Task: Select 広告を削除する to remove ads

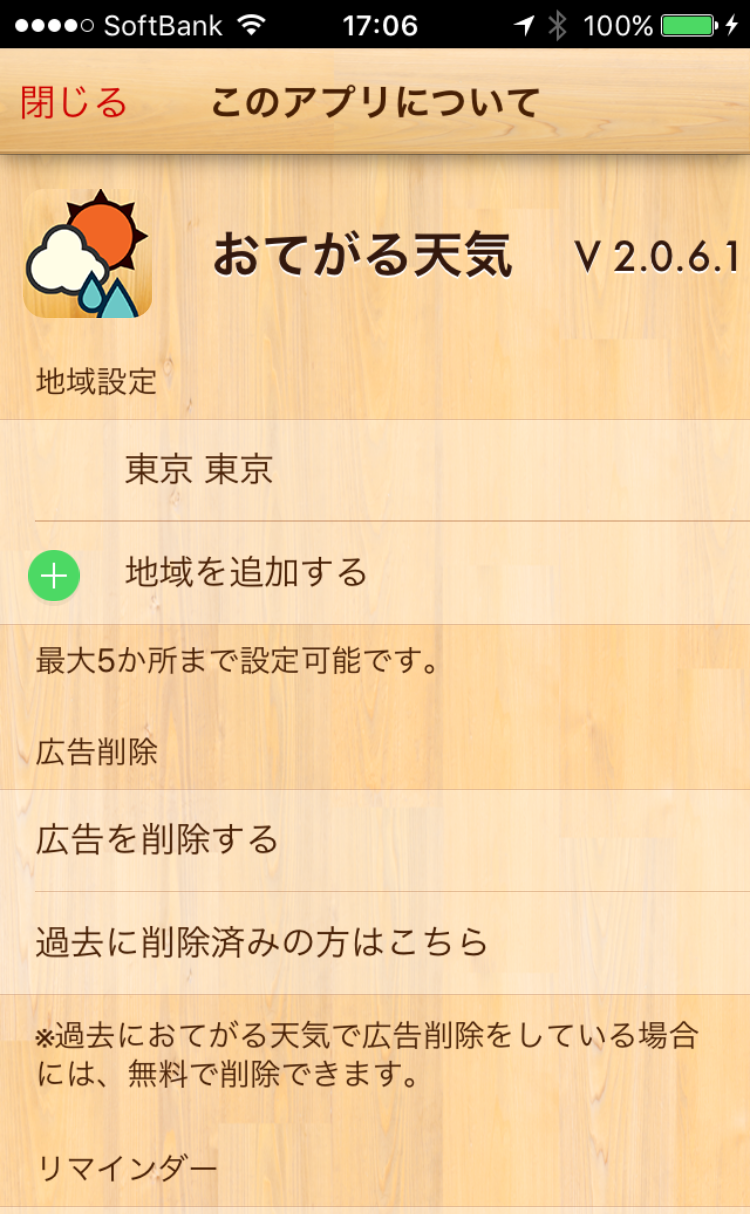Action: point(158,840)
